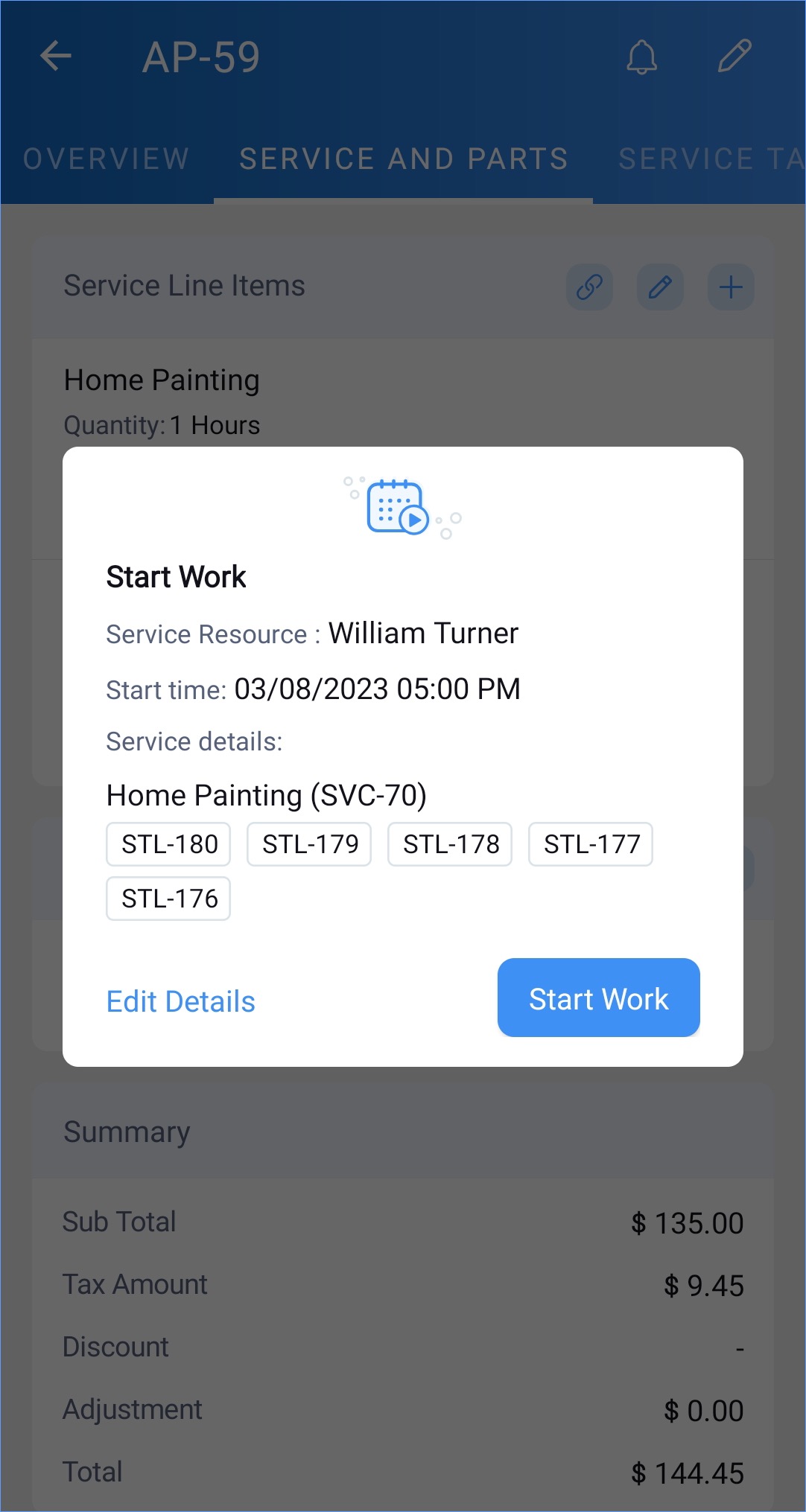
Task: Select the STL-180 chip
Action: [168, 844]
